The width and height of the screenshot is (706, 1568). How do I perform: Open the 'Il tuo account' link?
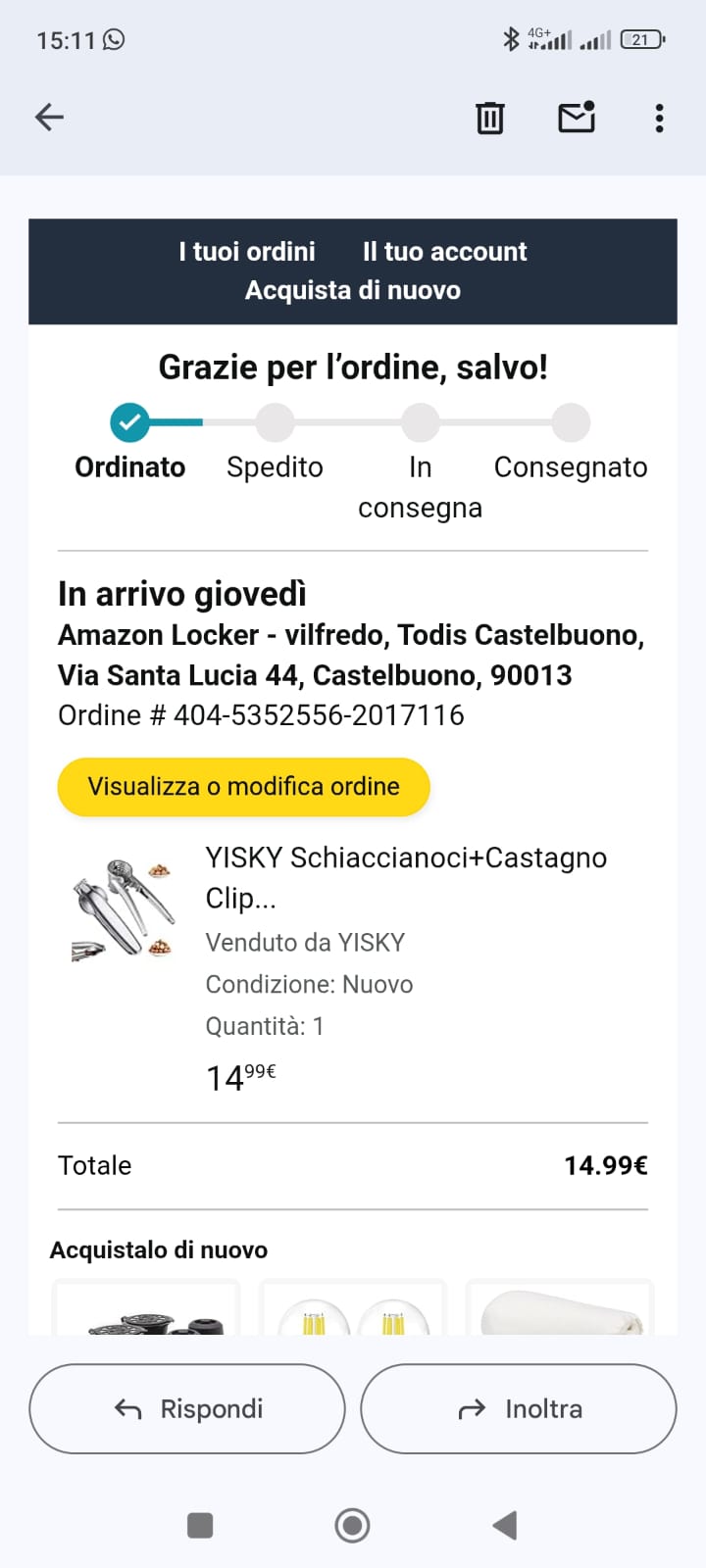click(444, 252)
